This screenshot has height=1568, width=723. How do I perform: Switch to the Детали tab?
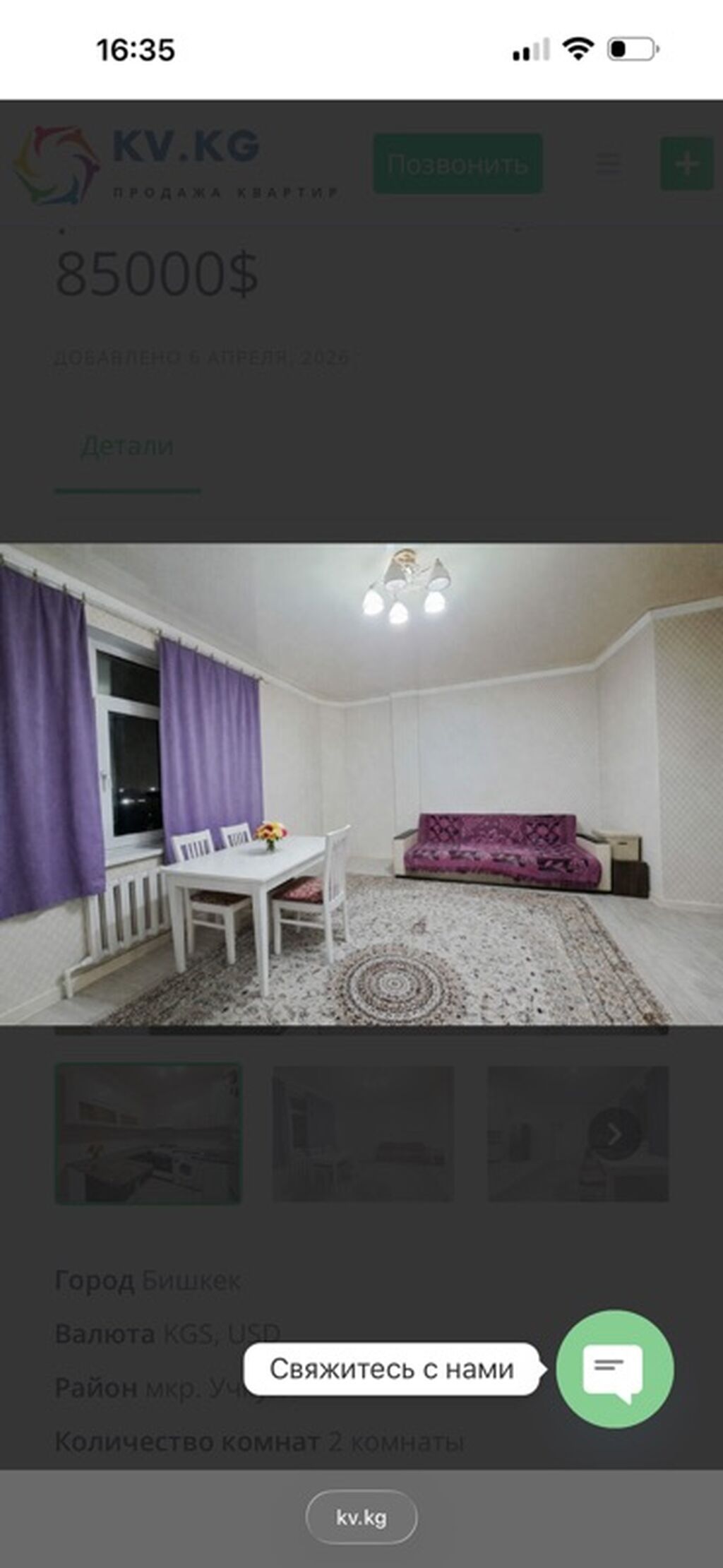pos(127,446)
